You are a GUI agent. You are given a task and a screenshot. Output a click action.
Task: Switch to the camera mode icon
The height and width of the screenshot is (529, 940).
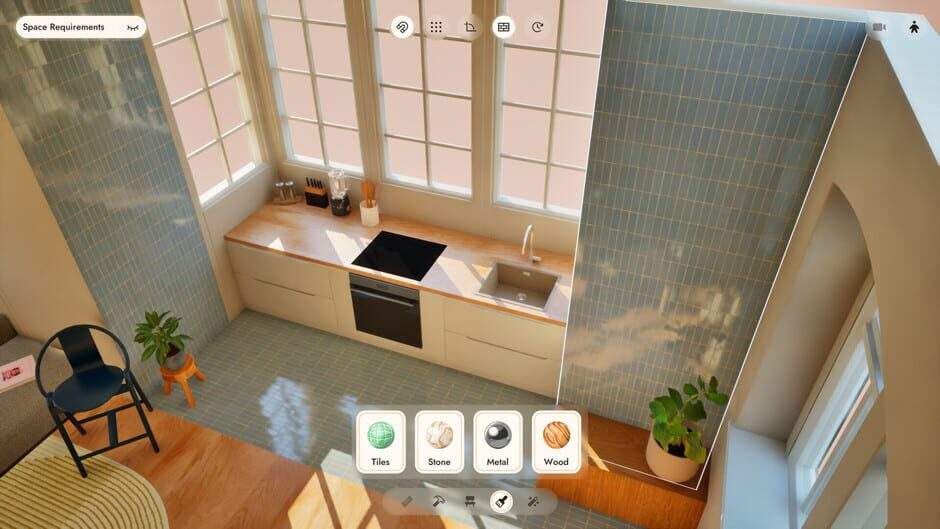tap(879, 27)
